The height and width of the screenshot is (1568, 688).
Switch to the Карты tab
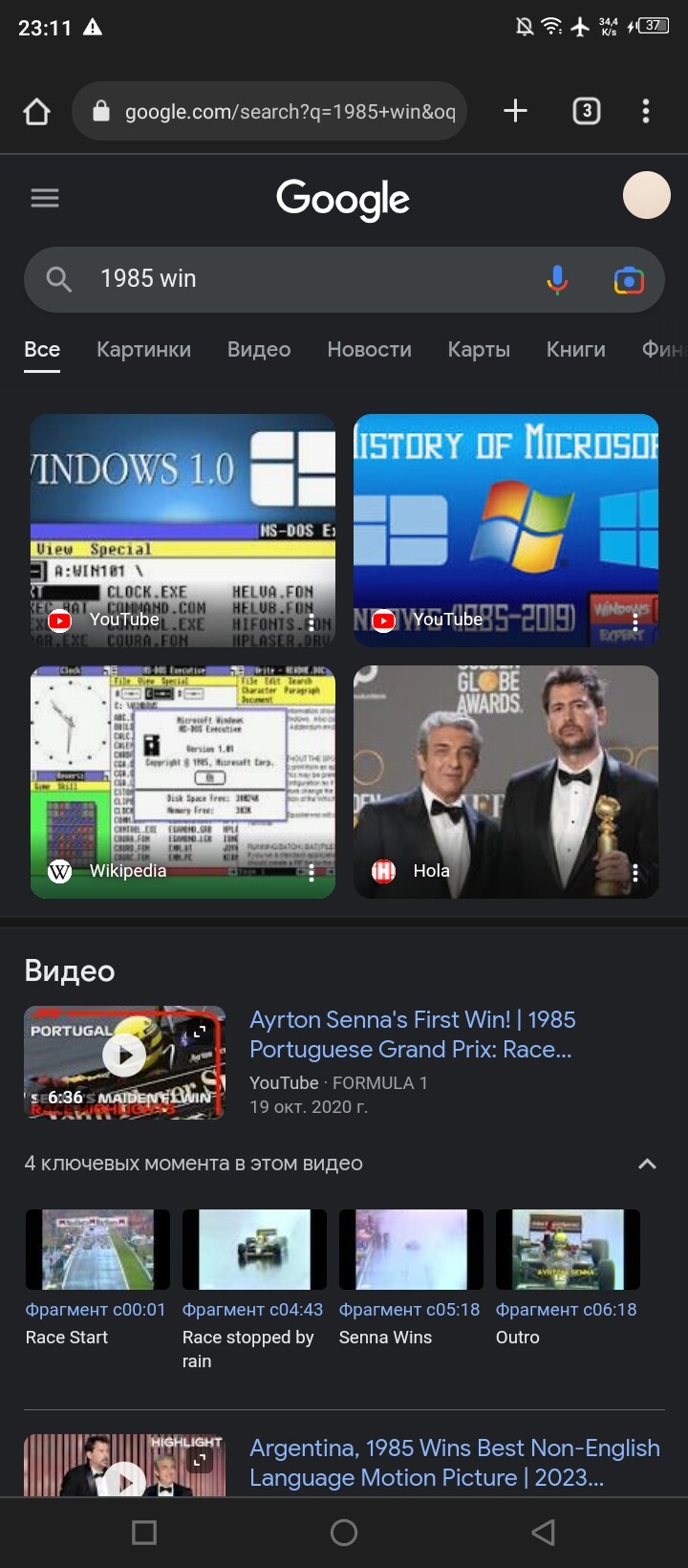479,350
